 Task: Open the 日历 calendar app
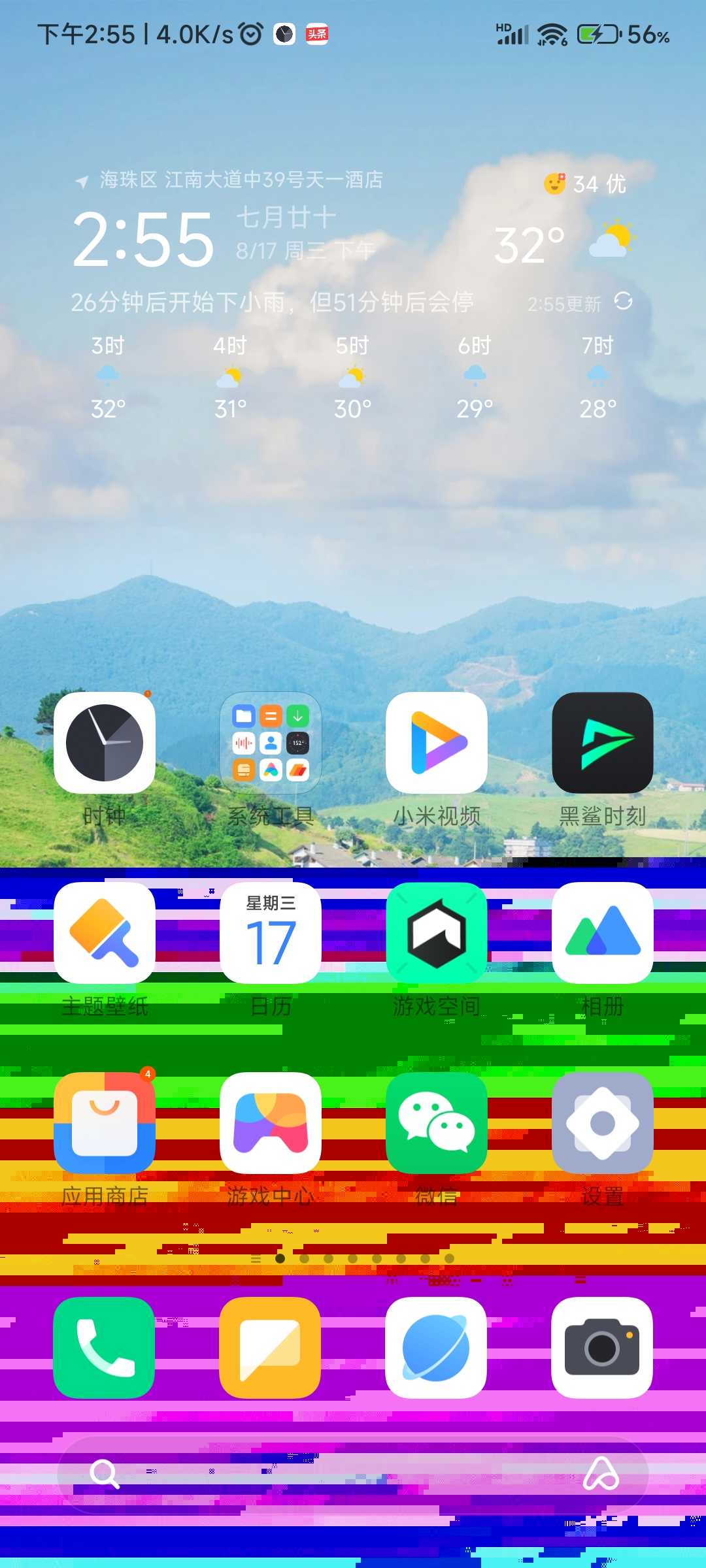coord(271,933)
